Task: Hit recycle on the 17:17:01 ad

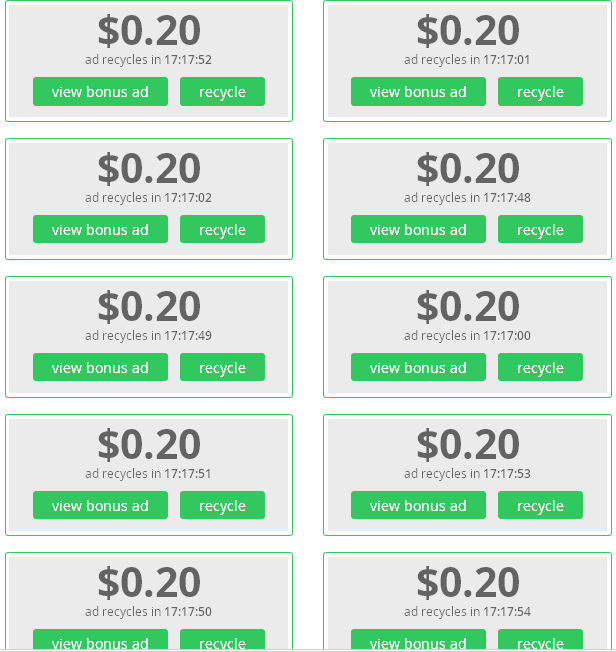Action: click(540, 92)
